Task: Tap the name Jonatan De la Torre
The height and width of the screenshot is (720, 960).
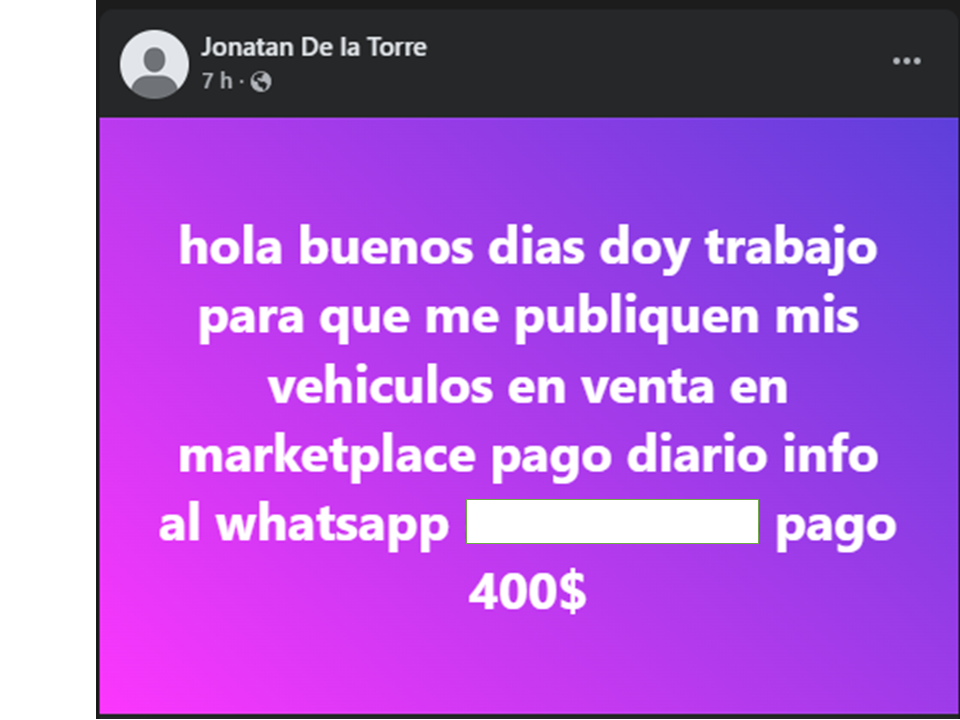Action: click(x=313, y=47)
